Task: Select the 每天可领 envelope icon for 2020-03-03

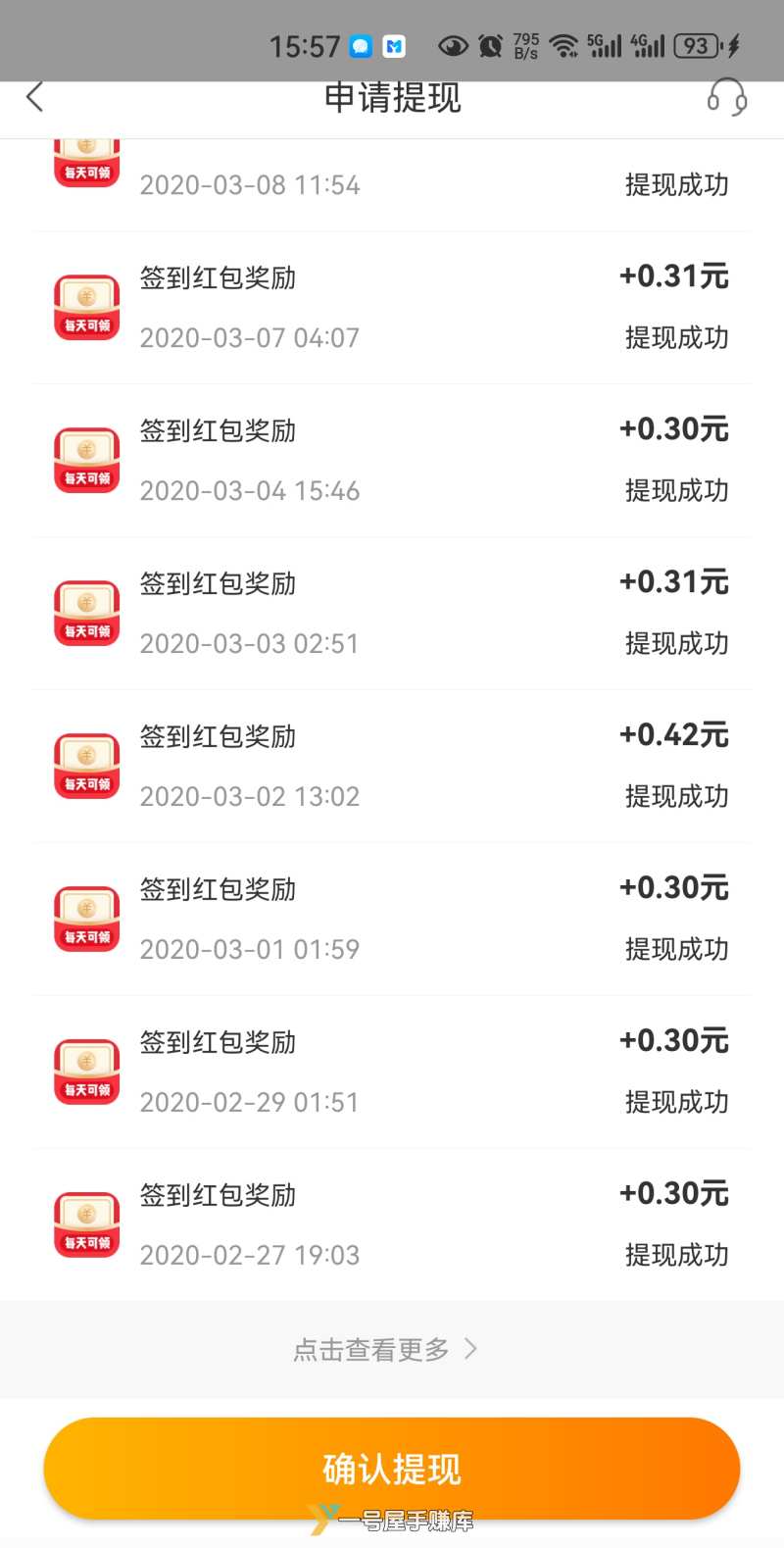Action: [86, 612]
